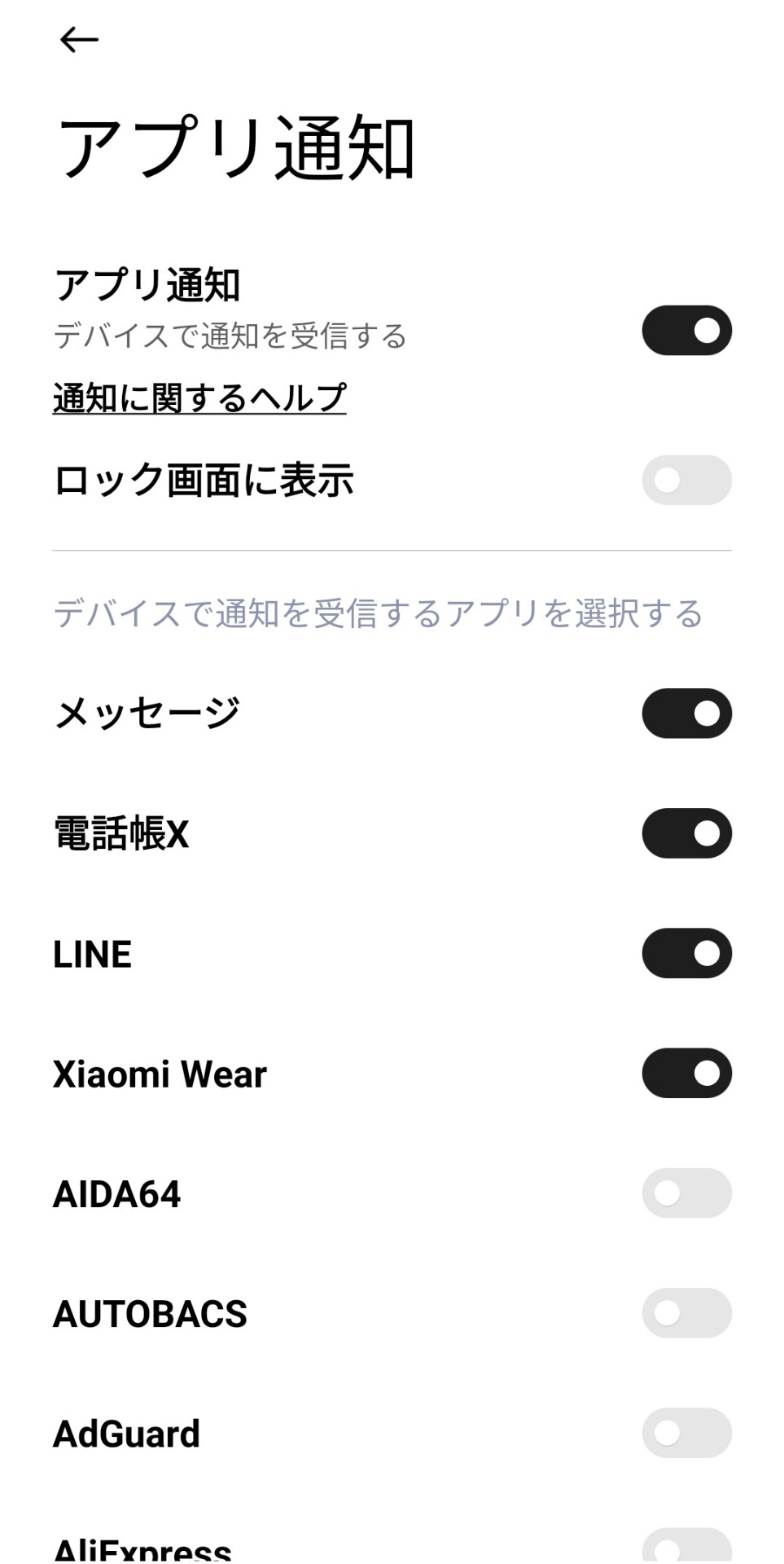Turn on AUTOBACS notifications
Screen dimensions: 784x1564
click(x=686, y=1313)
